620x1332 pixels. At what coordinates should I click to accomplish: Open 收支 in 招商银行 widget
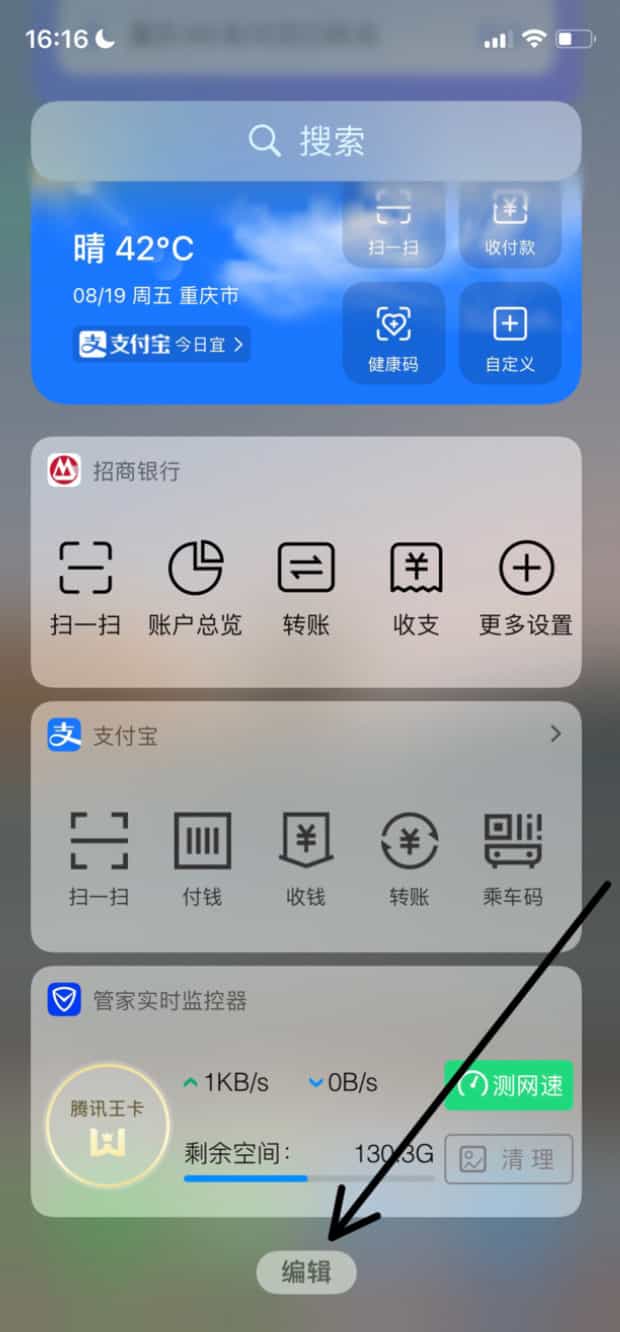(416, 587)
